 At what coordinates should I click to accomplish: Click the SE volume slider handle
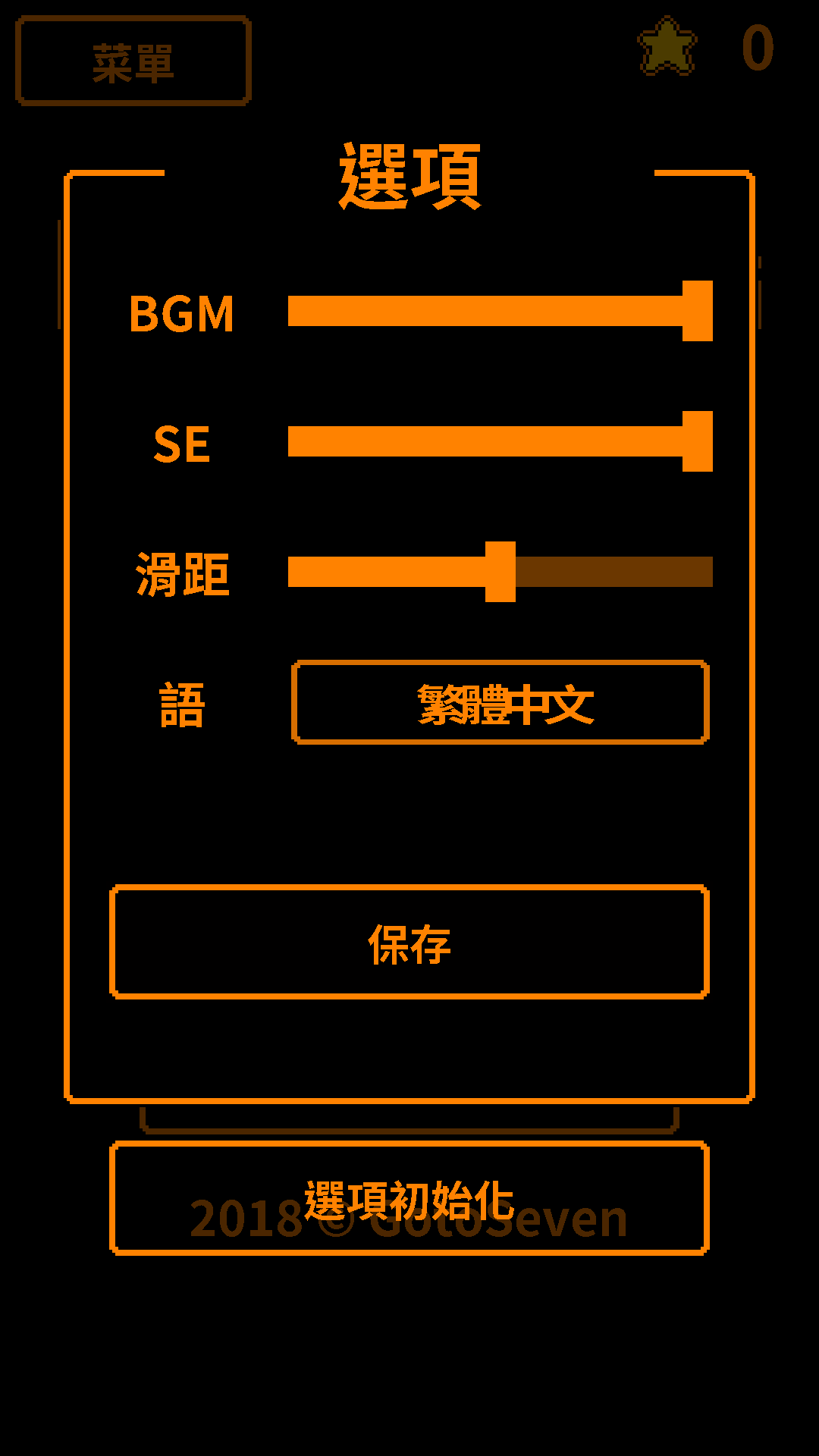696,442
